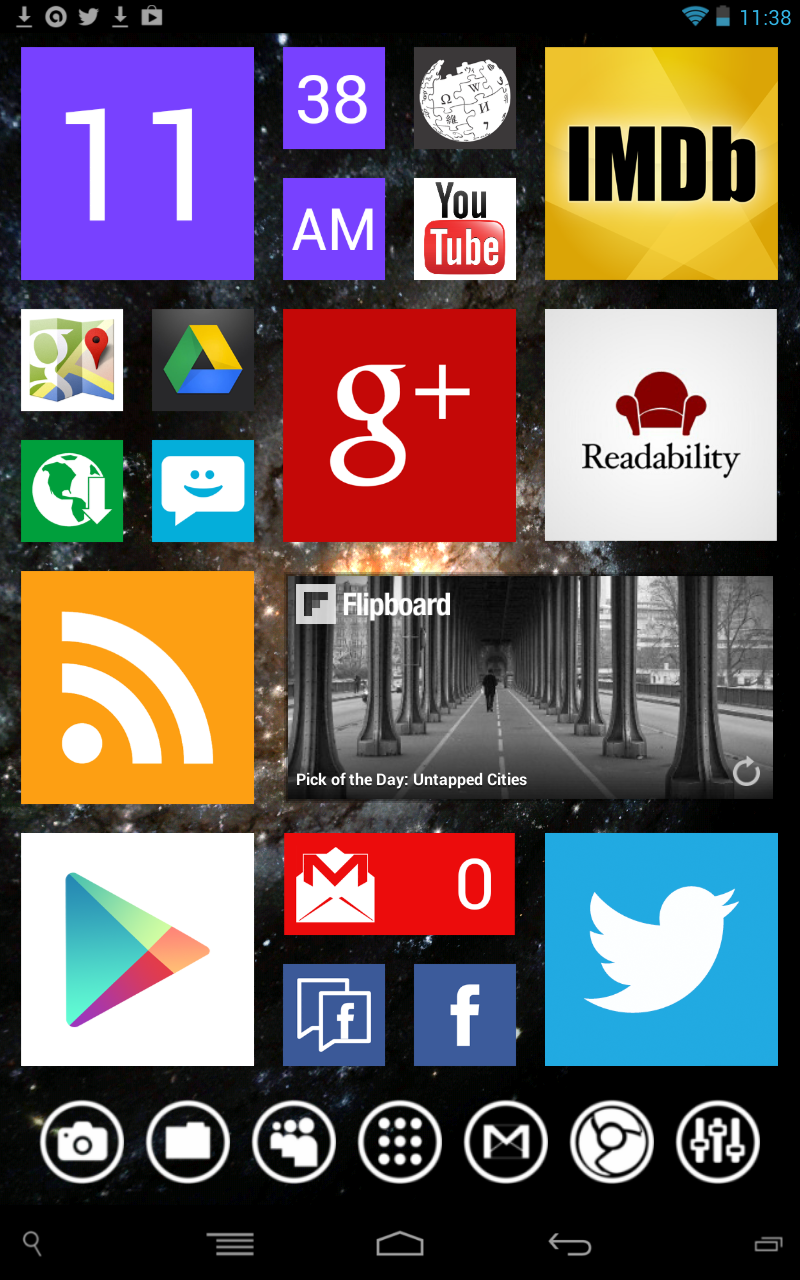
Task: Open Flipboard's Untapped Cities story
Action: [x=411, y=780]
